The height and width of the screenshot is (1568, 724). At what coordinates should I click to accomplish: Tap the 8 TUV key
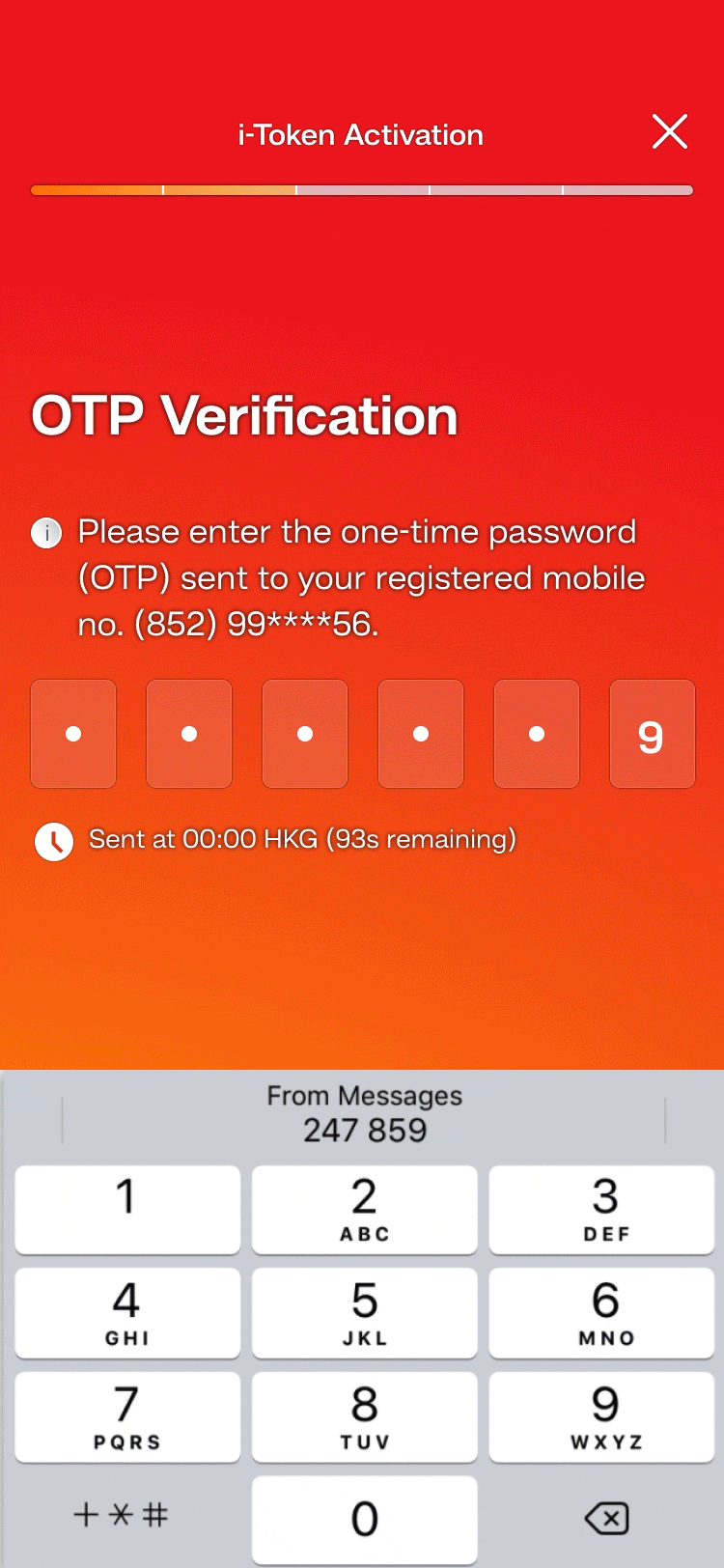364,1416
